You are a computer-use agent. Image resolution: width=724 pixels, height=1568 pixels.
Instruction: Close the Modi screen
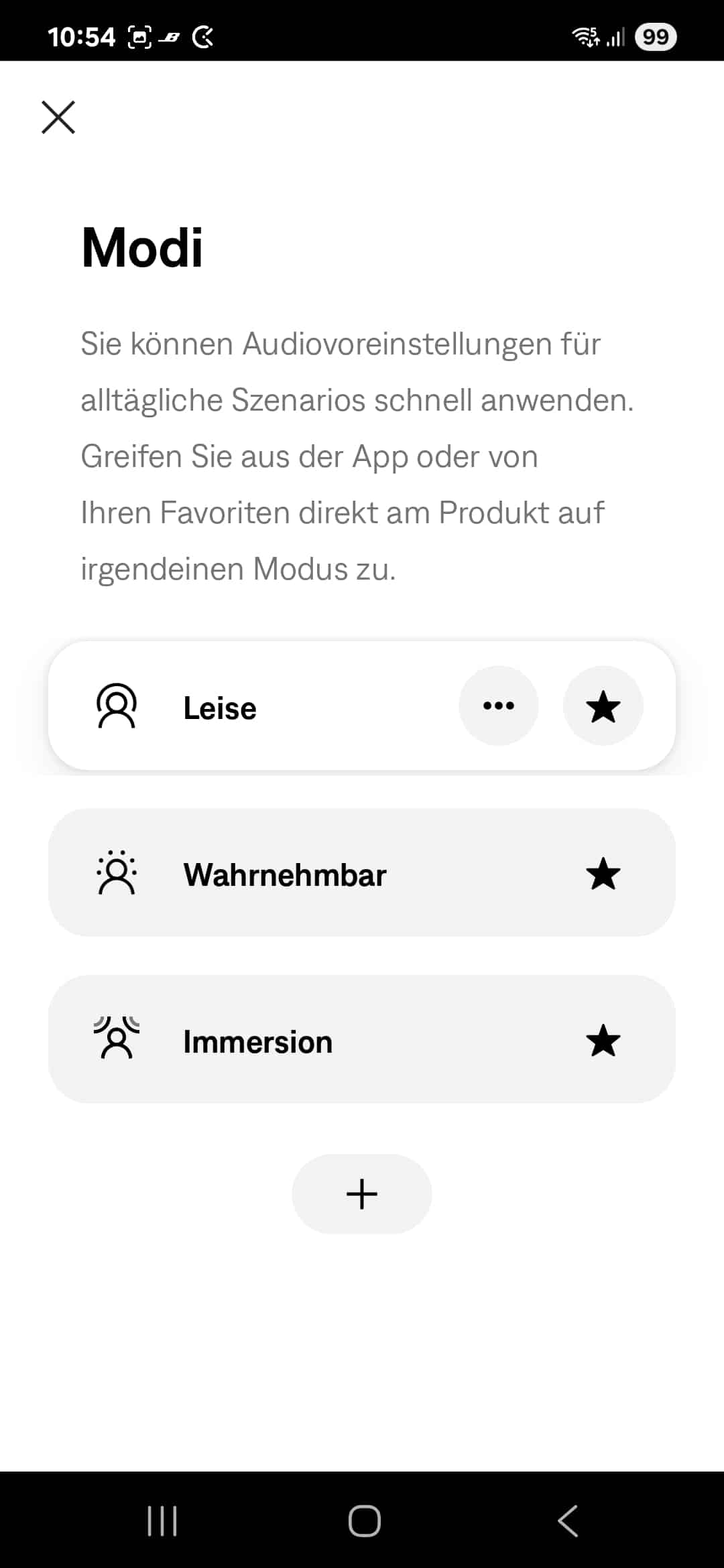point(58,117)
